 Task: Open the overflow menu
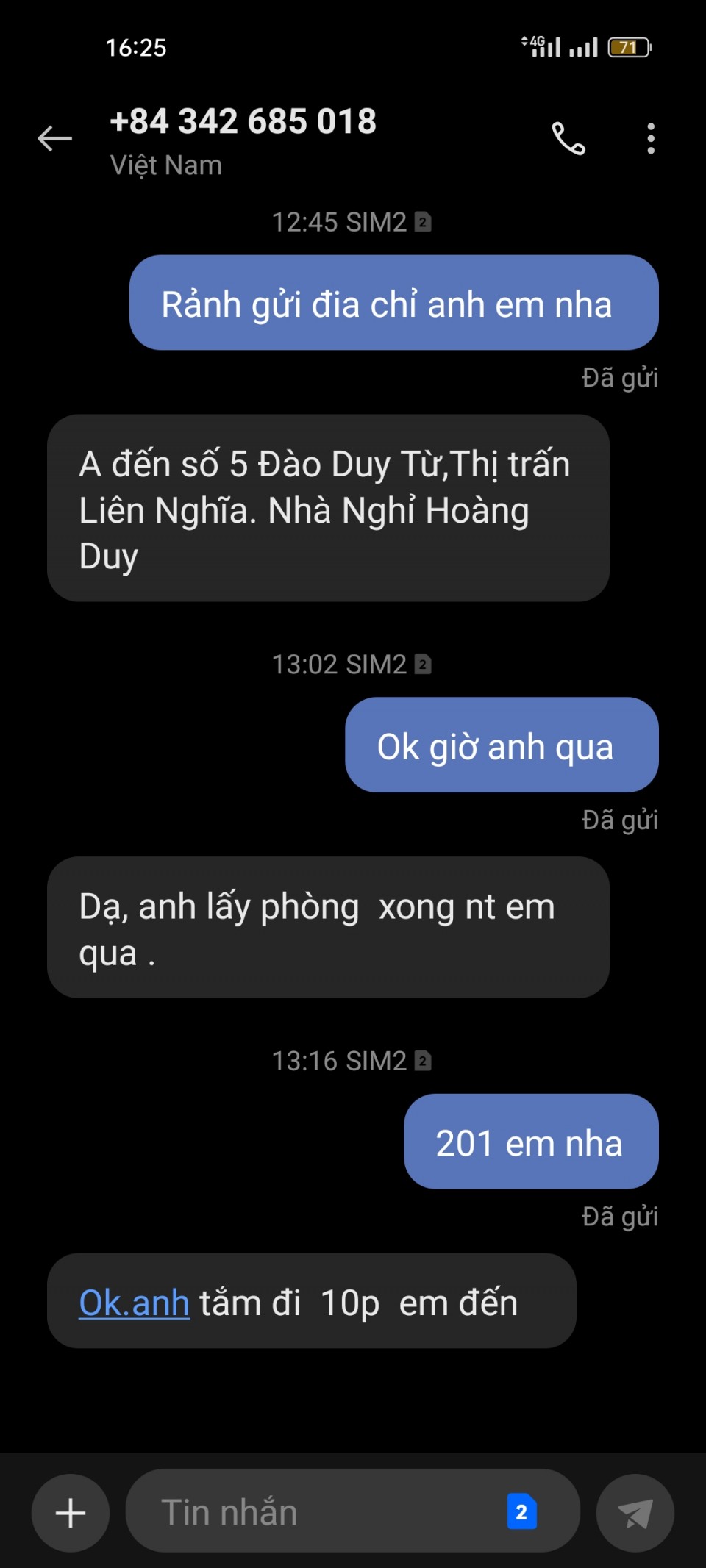point(651,138)
